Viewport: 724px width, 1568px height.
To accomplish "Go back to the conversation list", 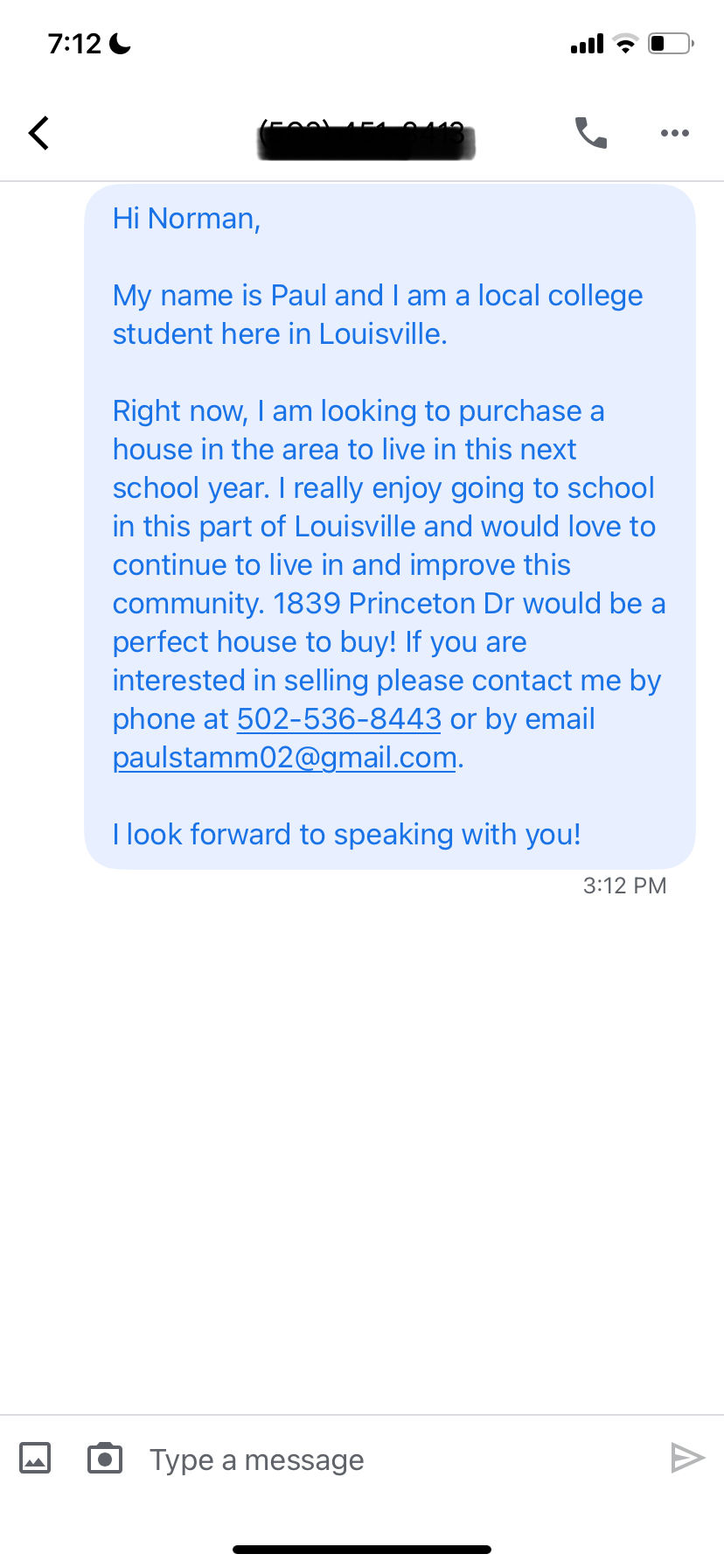I will click(x=38, y=133).
